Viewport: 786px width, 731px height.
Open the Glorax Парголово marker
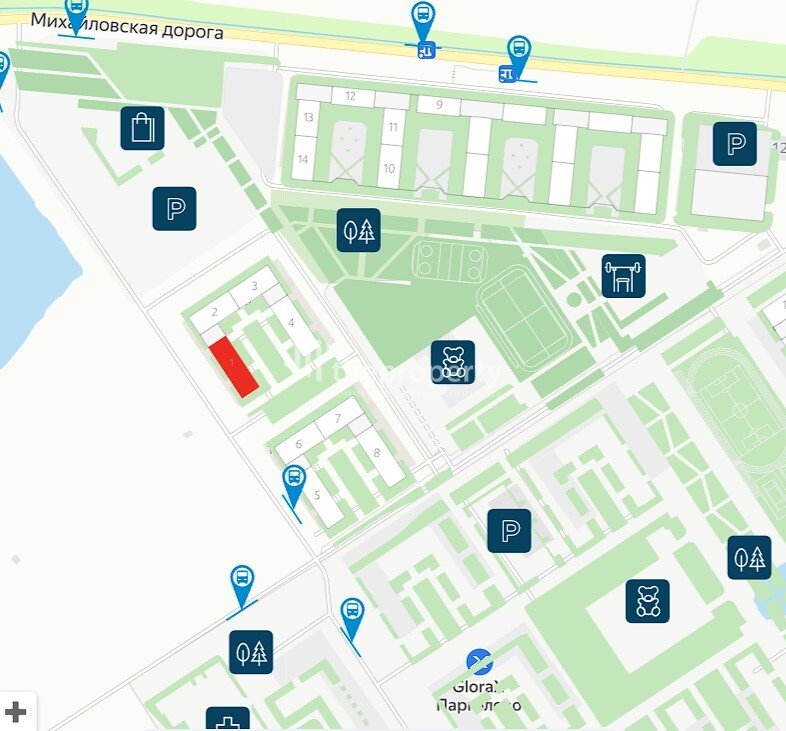[x=480, y=662]
